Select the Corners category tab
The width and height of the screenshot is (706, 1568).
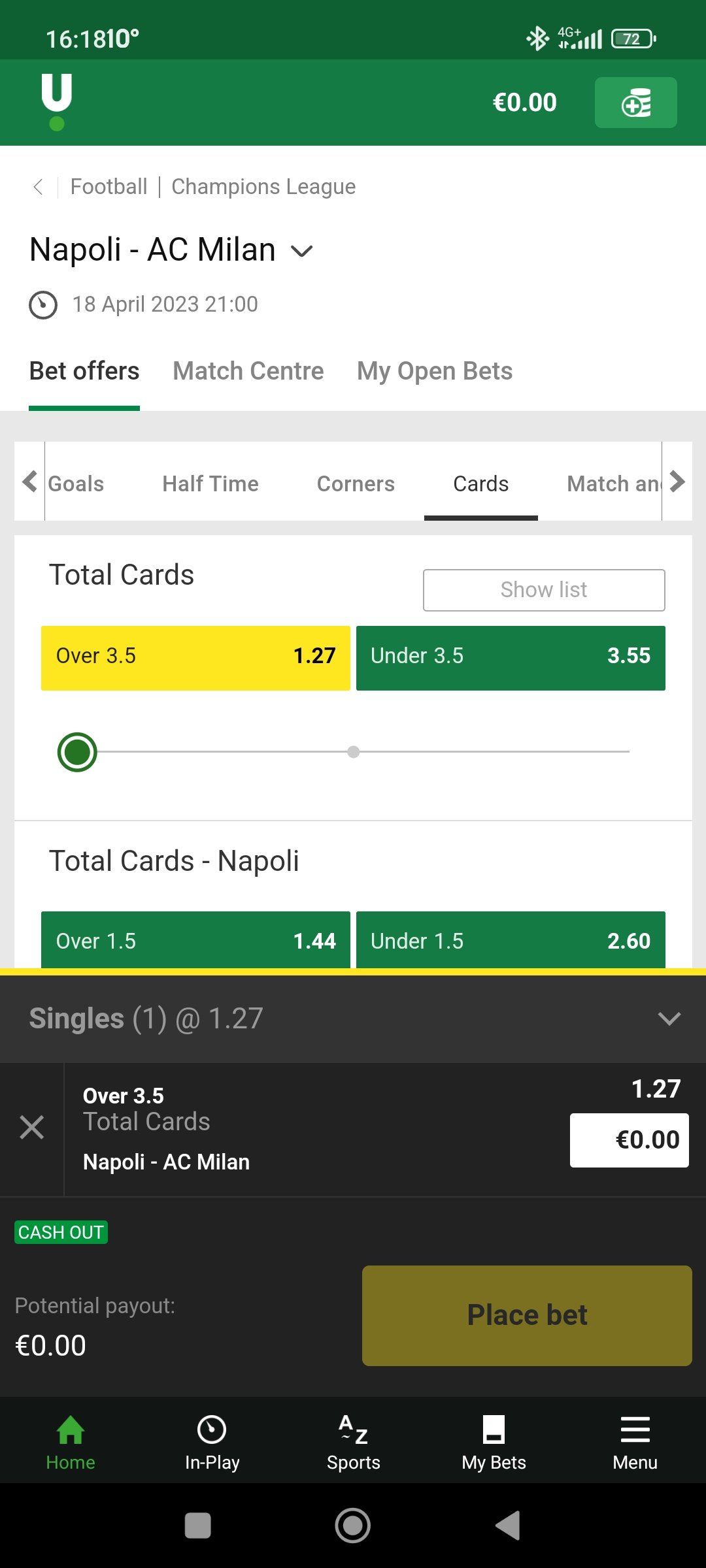(356, 484)
